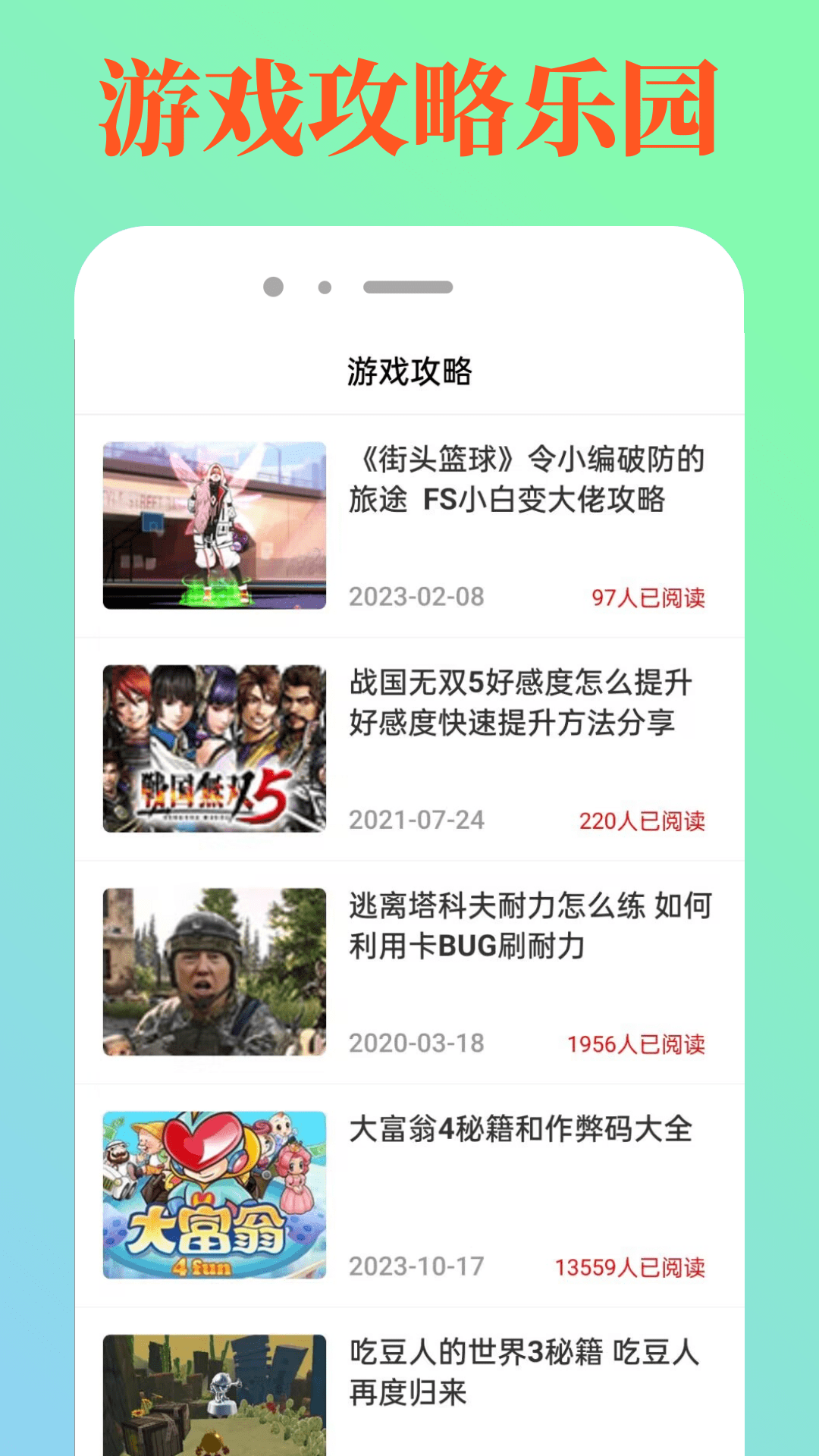Click the 1956人已阅读 read counter
Image resolution: width=819 pixels, height=1456 pixels.
tap(639, 1044)
